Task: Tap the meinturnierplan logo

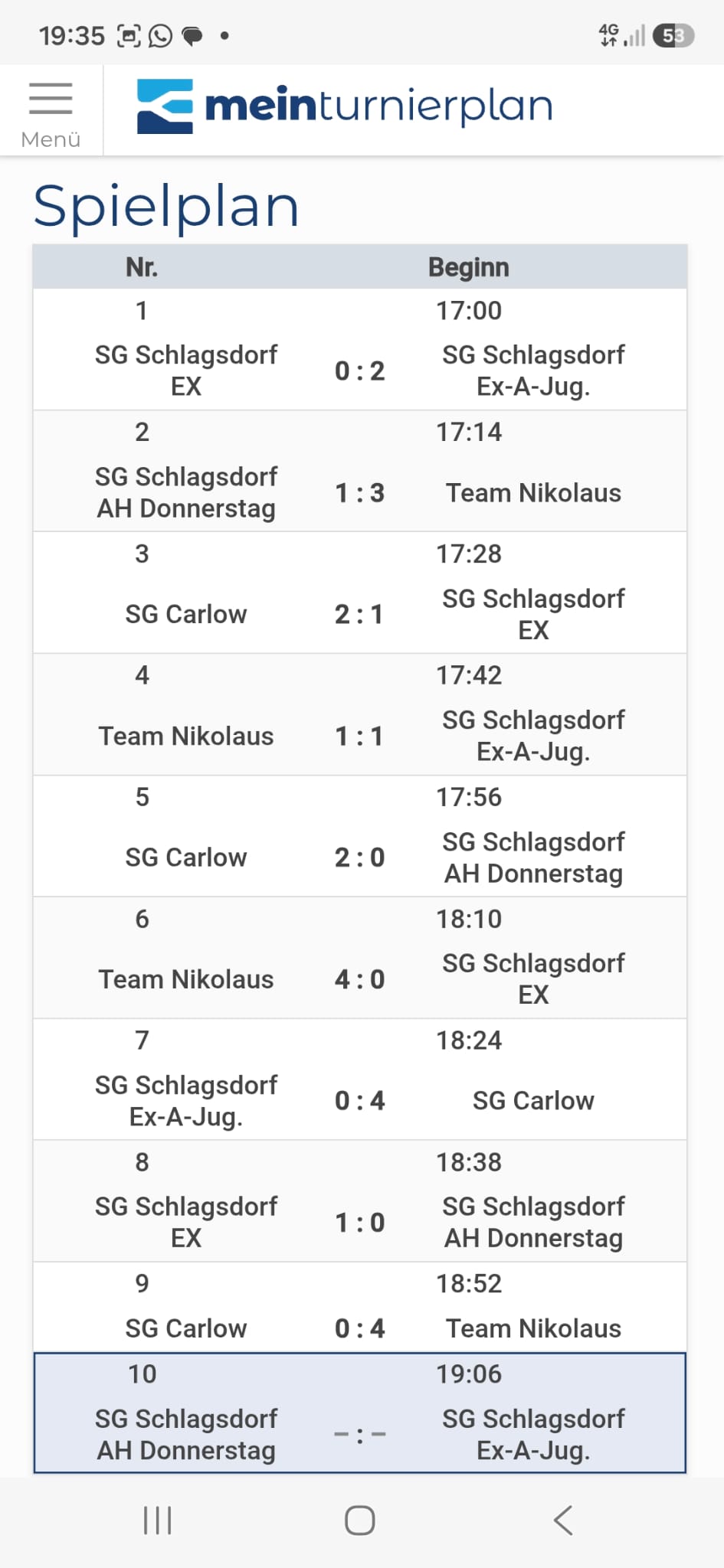Action: click(x=345, y=106)
